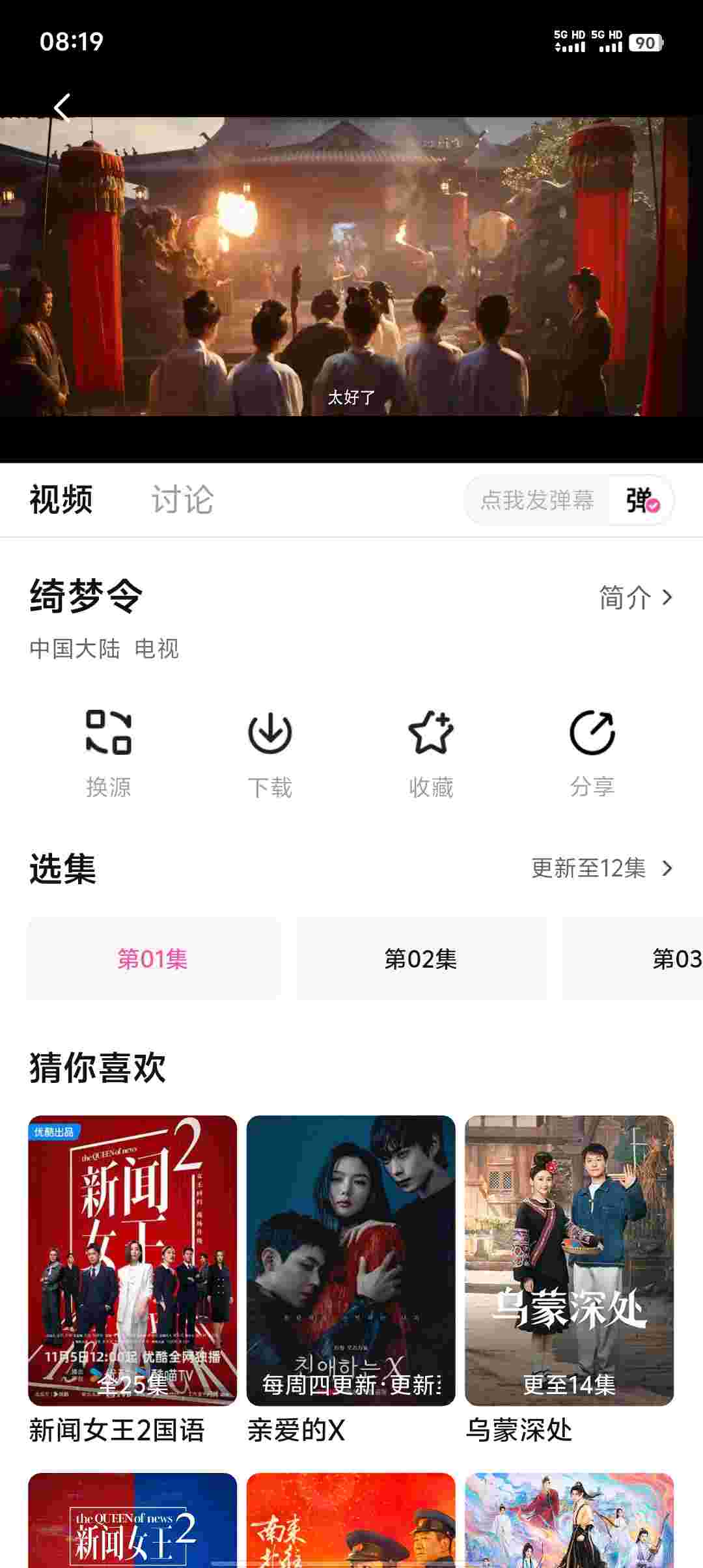Switch to the 讨论 tab
This screenshot has width=703, height=1568.
pos(182,500)
